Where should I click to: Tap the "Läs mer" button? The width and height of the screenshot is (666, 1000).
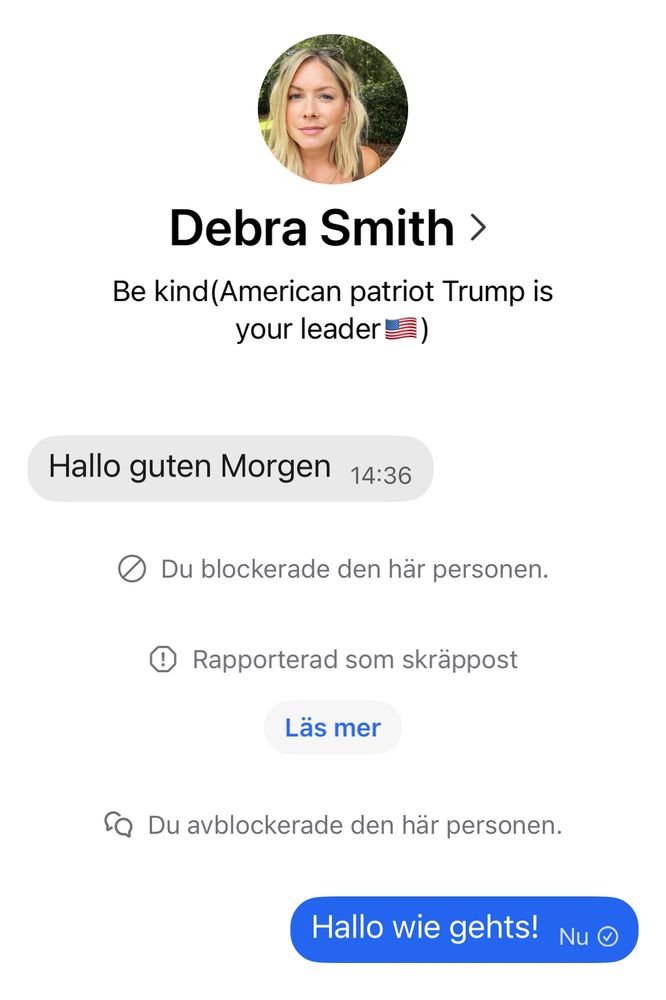point(332,727)
